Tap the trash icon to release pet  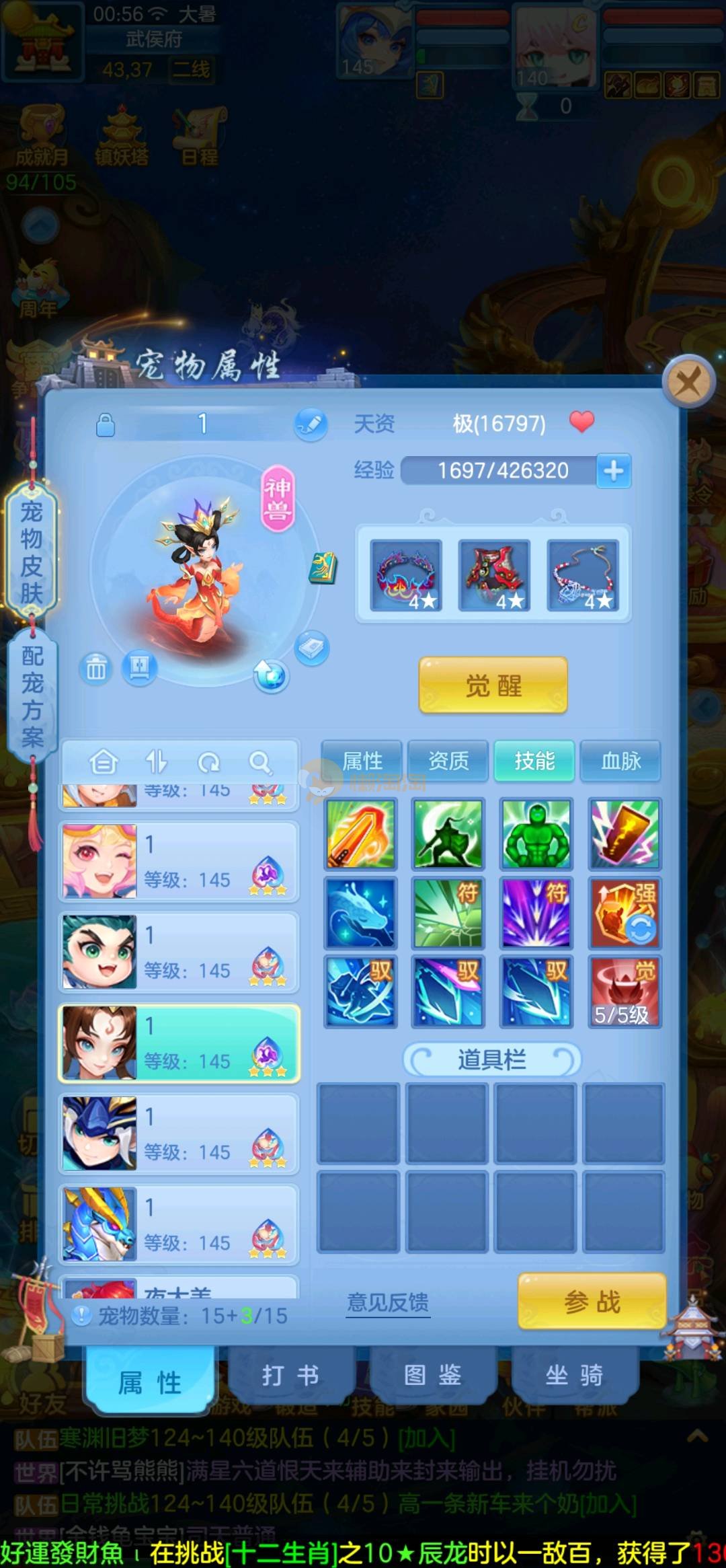tap(95, 669)
